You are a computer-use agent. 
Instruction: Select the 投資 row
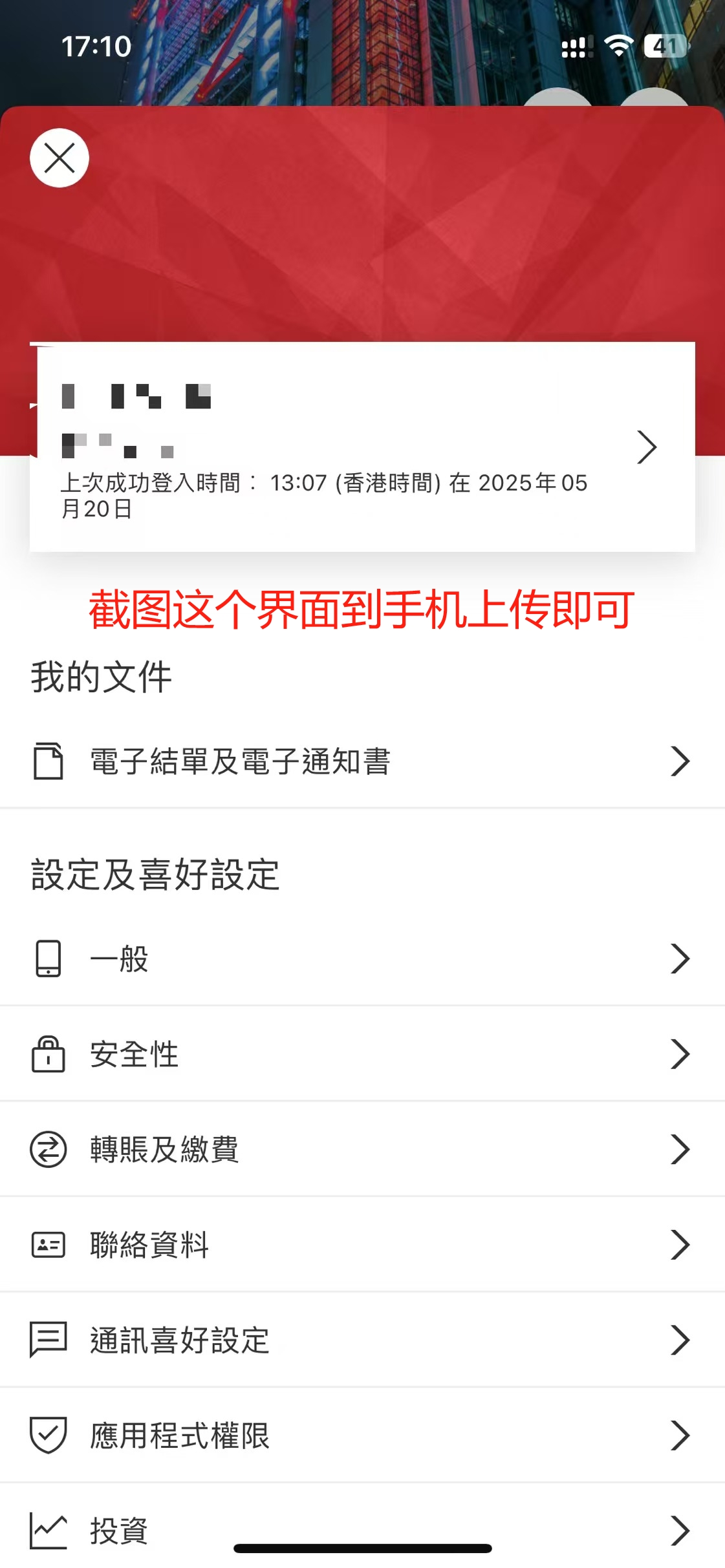click(x=362, y=1530)
